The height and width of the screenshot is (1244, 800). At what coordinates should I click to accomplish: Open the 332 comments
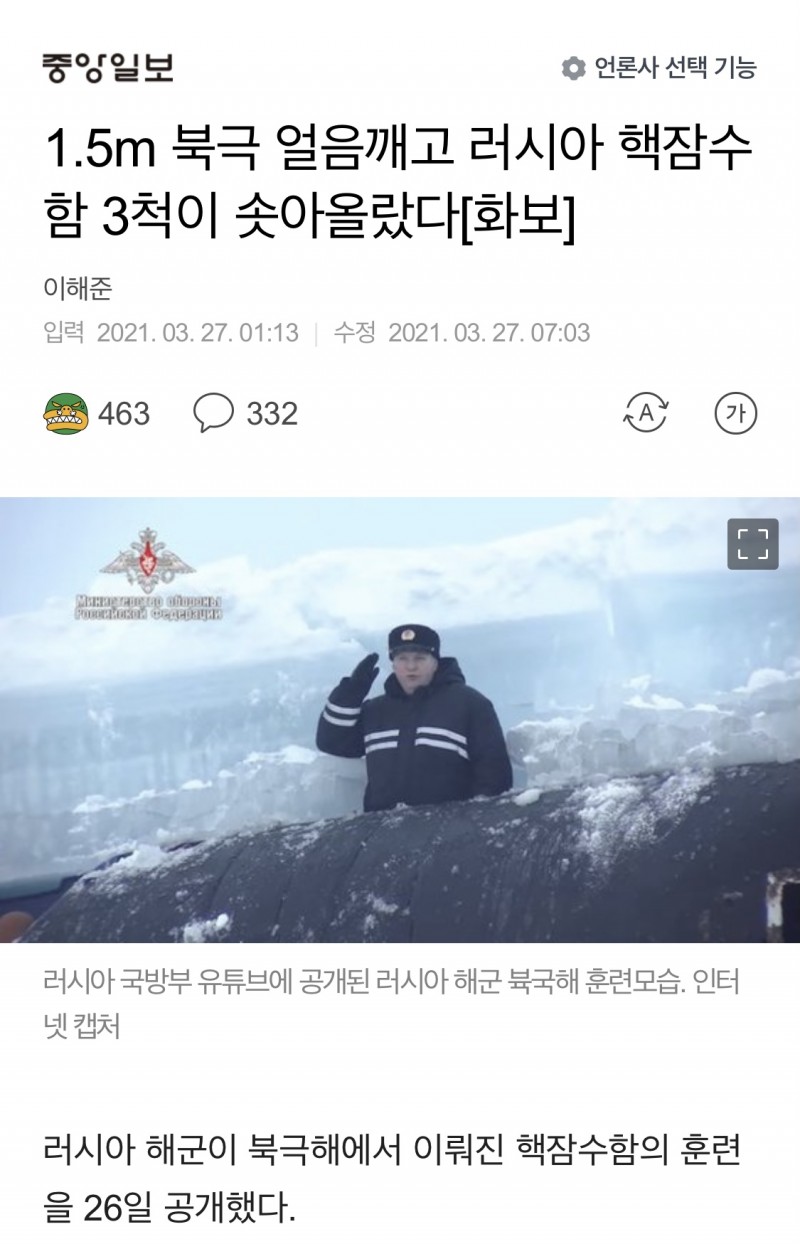[x=246, y=413]
